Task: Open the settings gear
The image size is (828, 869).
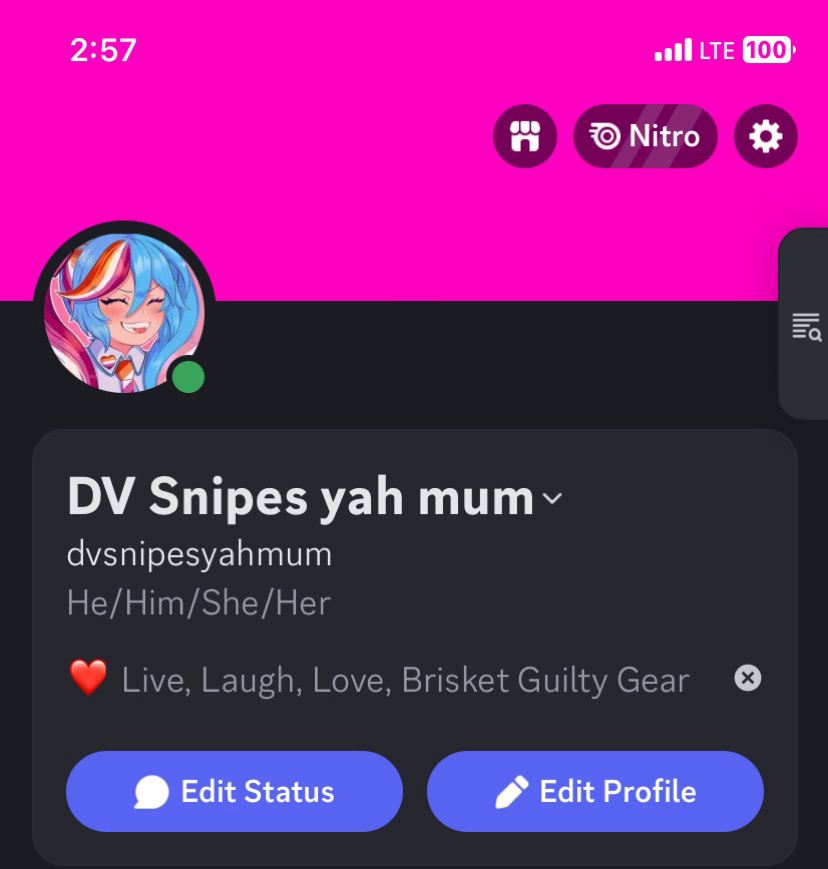Action: coord(766,136)
